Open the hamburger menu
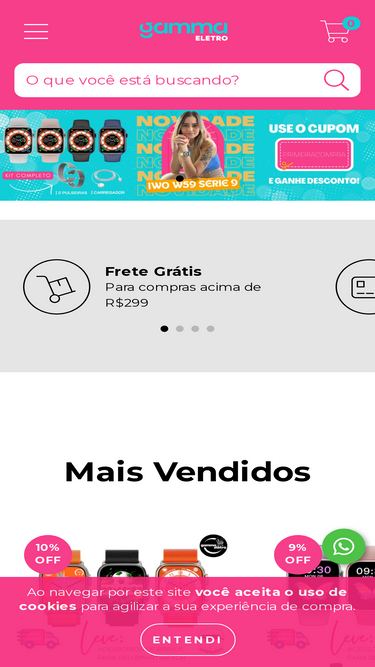Screen dimensions: 375x667 [36, 31]
